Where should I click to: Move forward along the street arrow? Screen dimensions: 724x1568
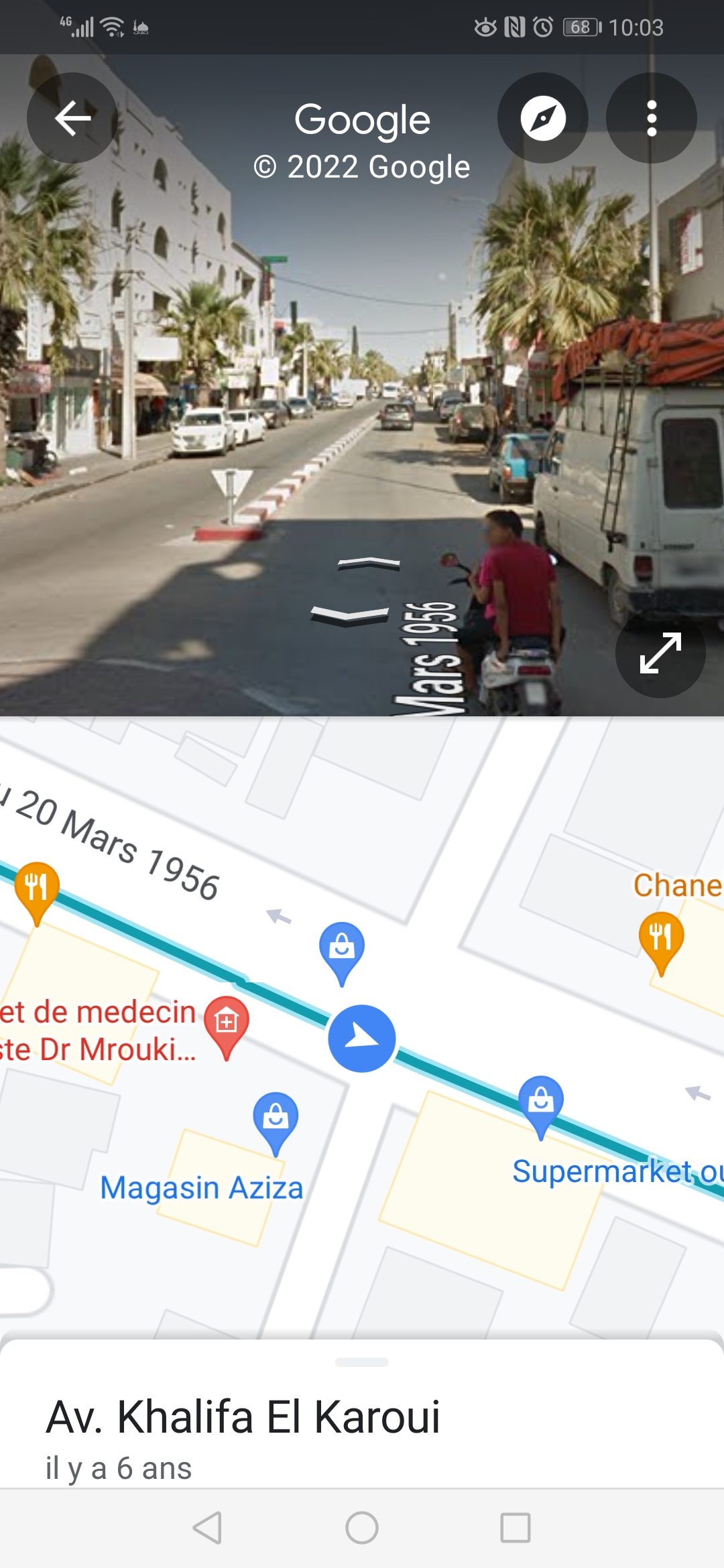click(369, 564)
